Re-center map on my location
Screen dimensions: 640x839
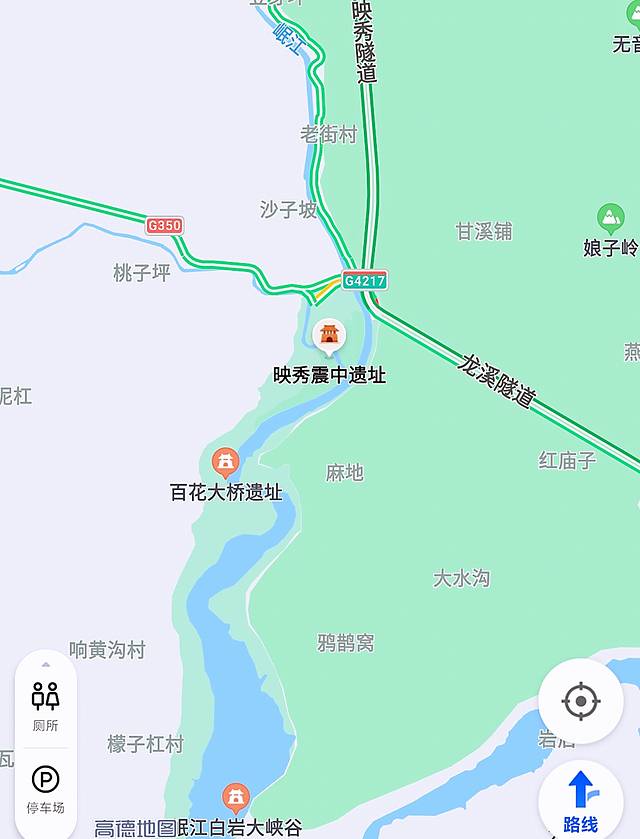coord(581,701)
